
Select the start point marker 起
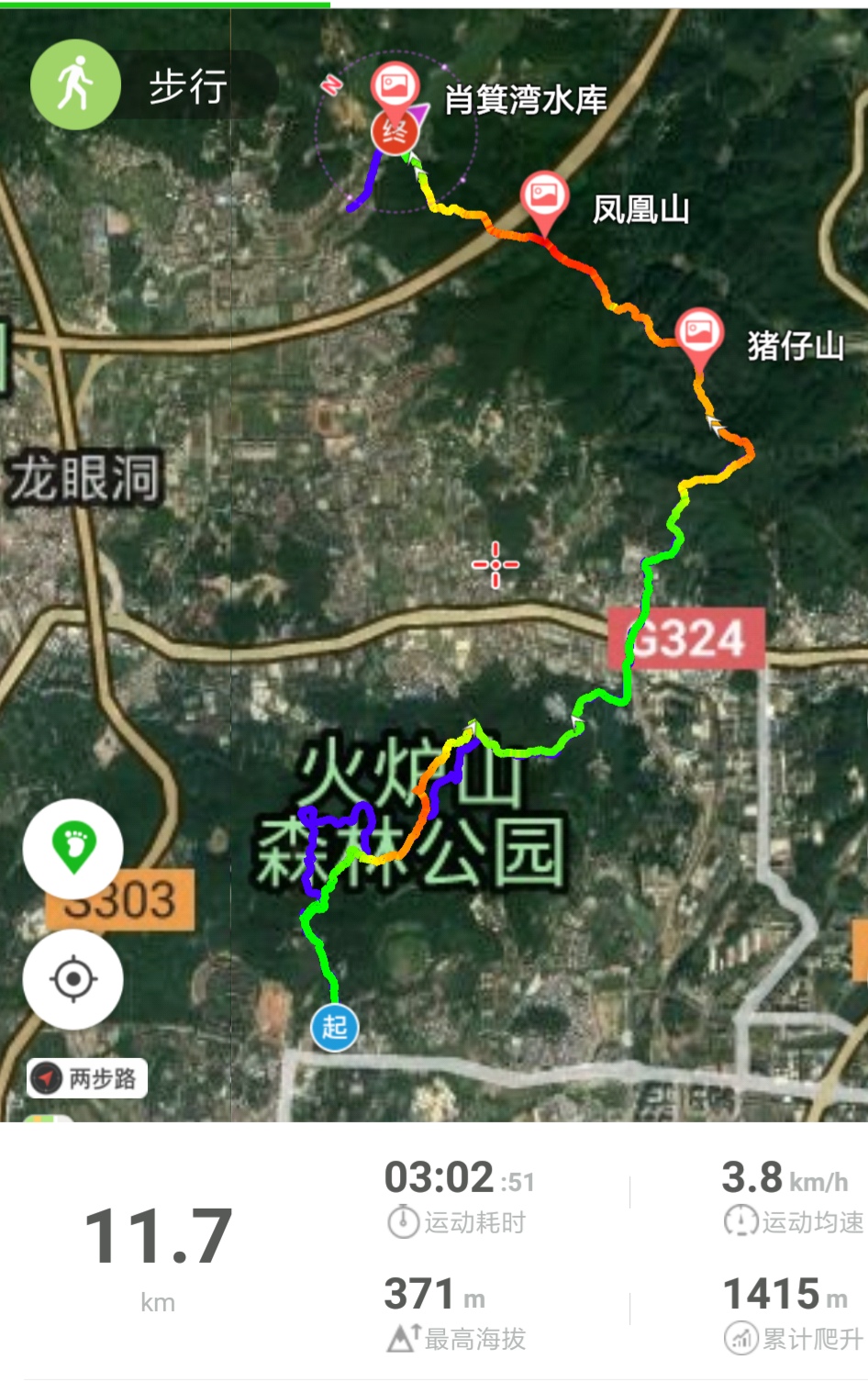pos(335,1027)
